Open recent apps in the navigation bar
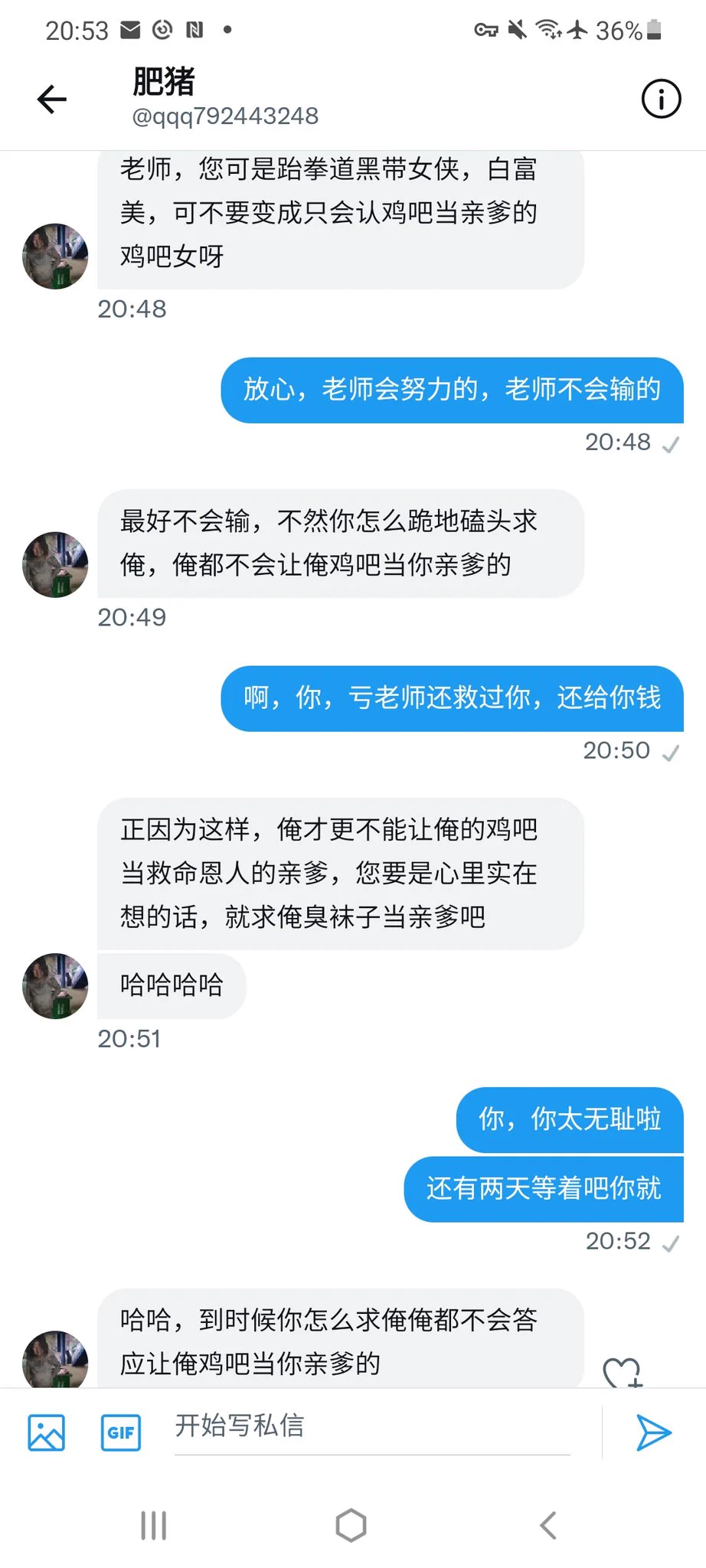This screenshot has height=1568, width=706. (x=153, y=1525)
